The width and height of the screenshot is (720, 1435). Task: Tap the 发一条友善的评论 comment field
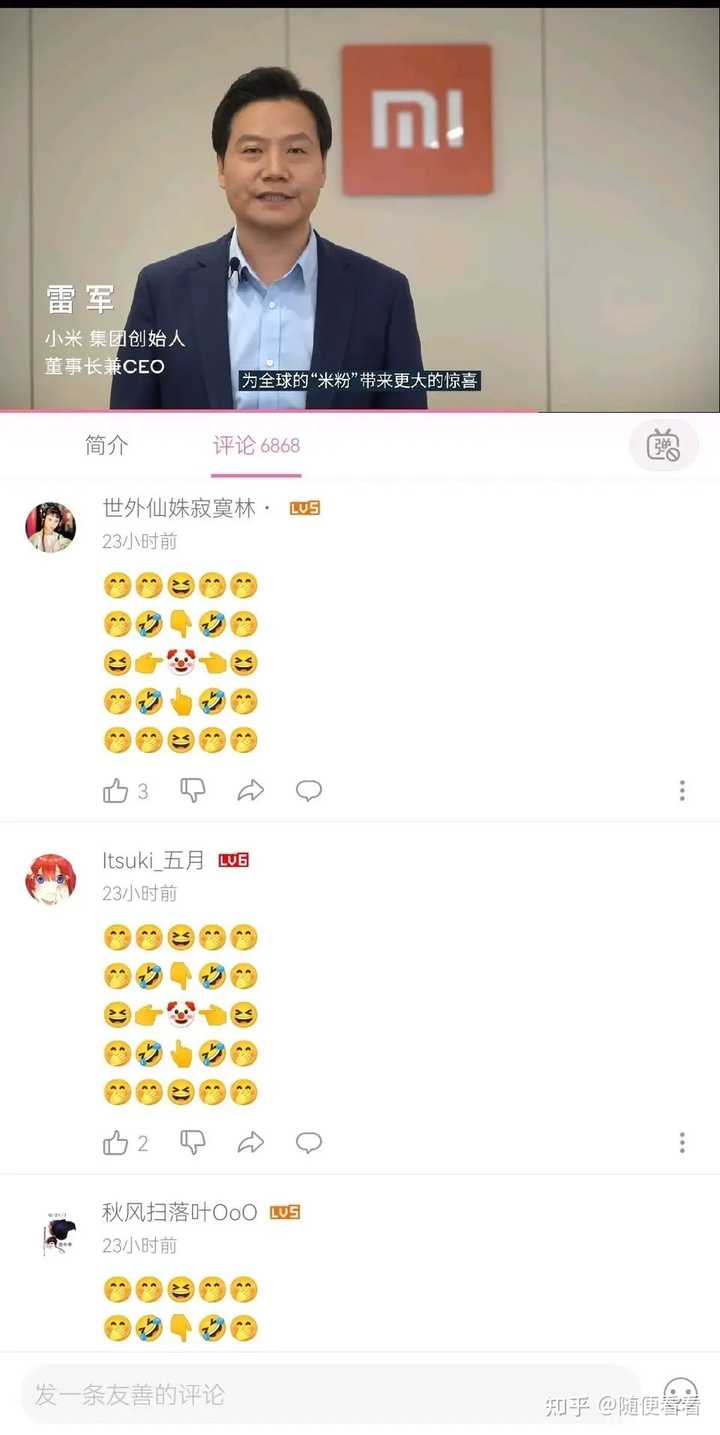[x=330, y=1394]
